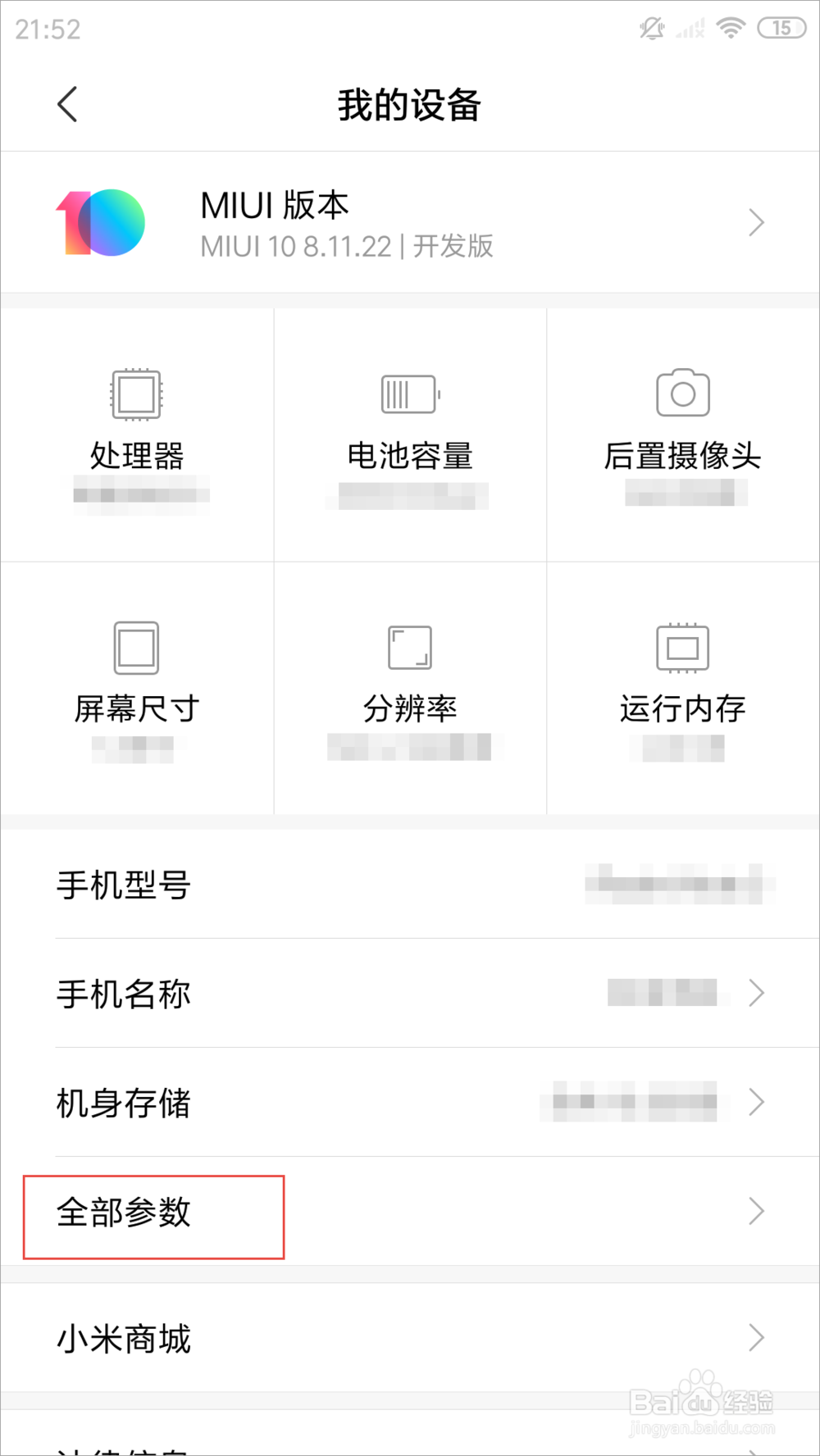820x1456 pixels.
Task: Tap the 手机型号 (phone model) row
Action: [x=410, y=885]
